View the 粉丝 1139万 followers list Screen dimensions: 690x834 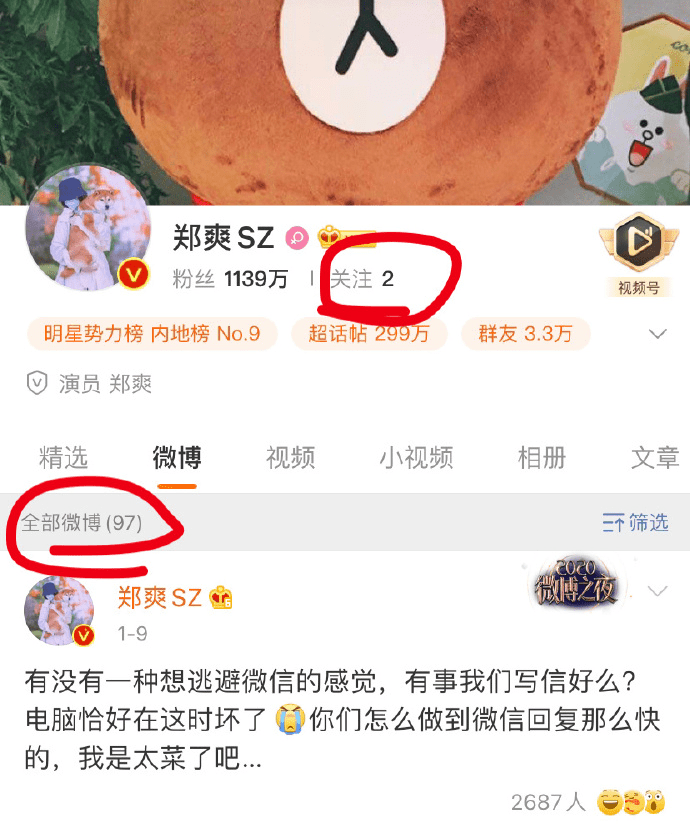click(230, 279)
